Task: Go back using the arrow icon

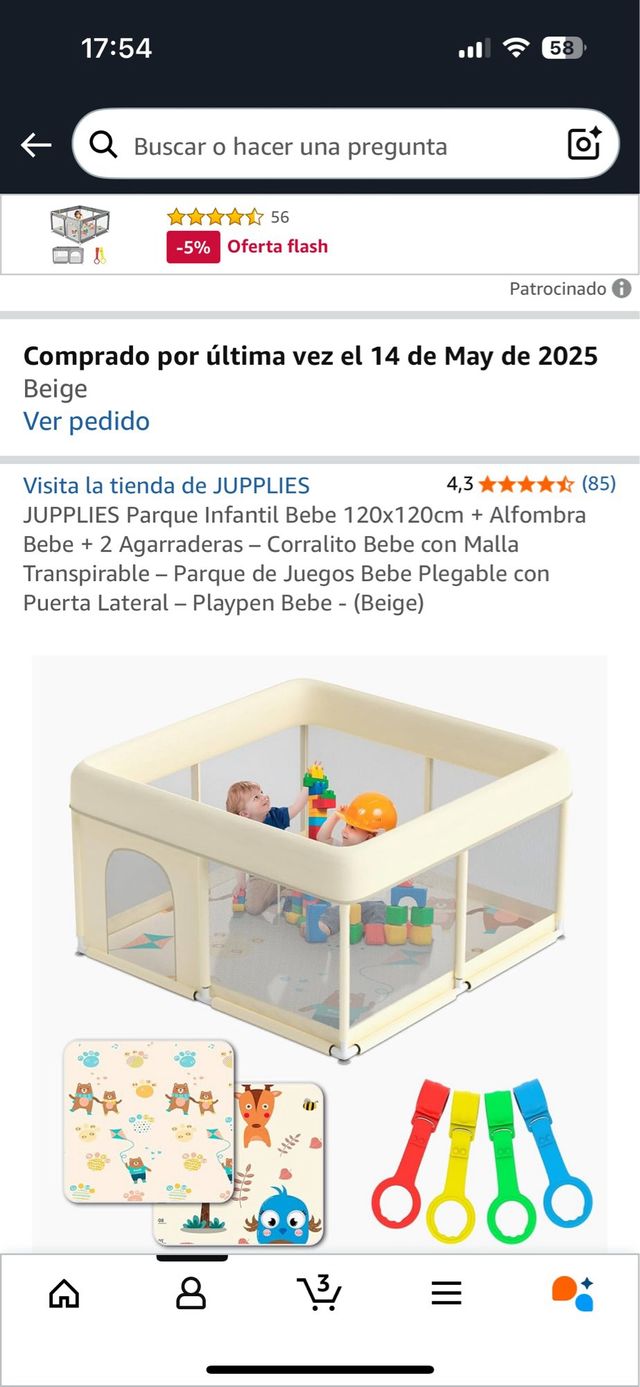Action: (36, 145)
